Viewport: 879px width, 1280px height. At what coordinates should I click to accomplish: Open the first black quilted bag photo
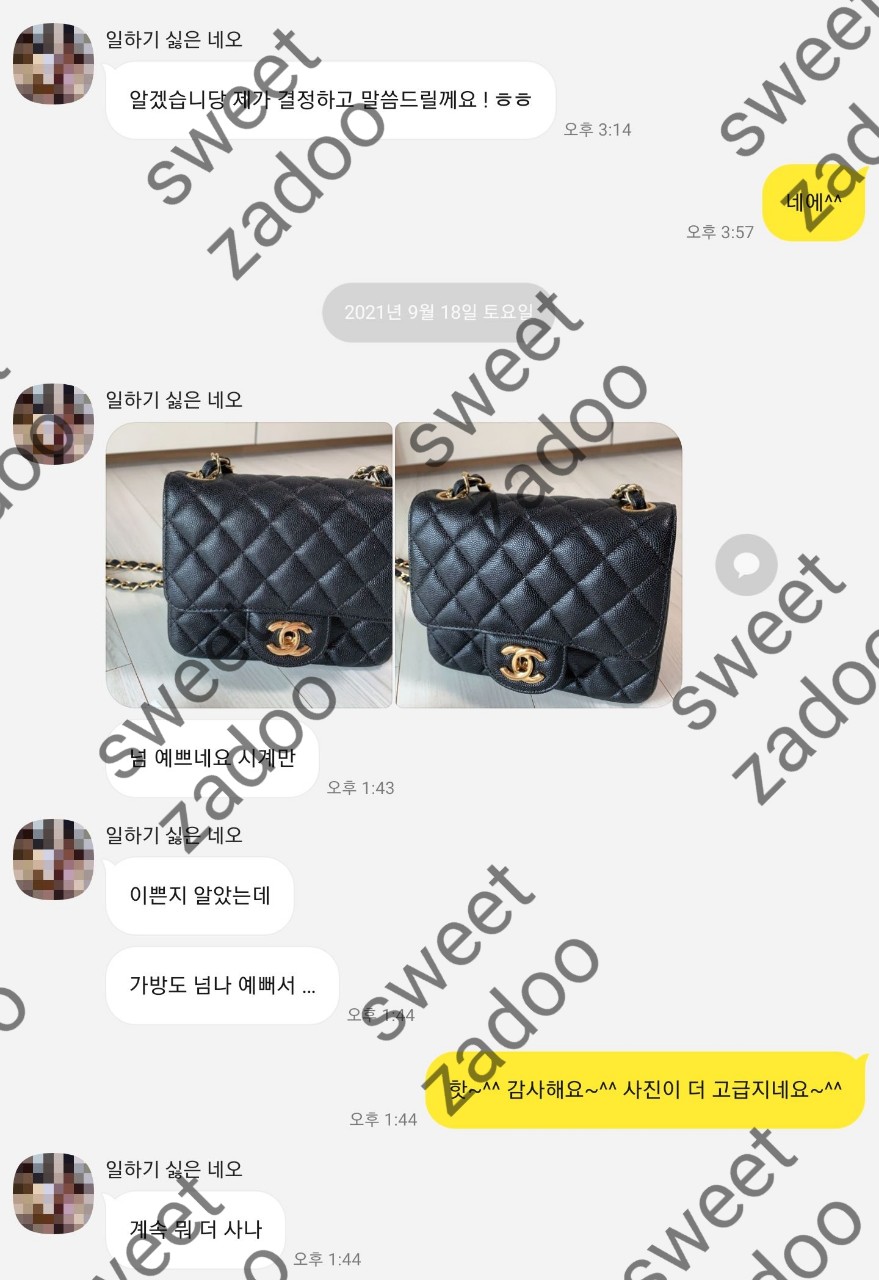click(249, 565)
